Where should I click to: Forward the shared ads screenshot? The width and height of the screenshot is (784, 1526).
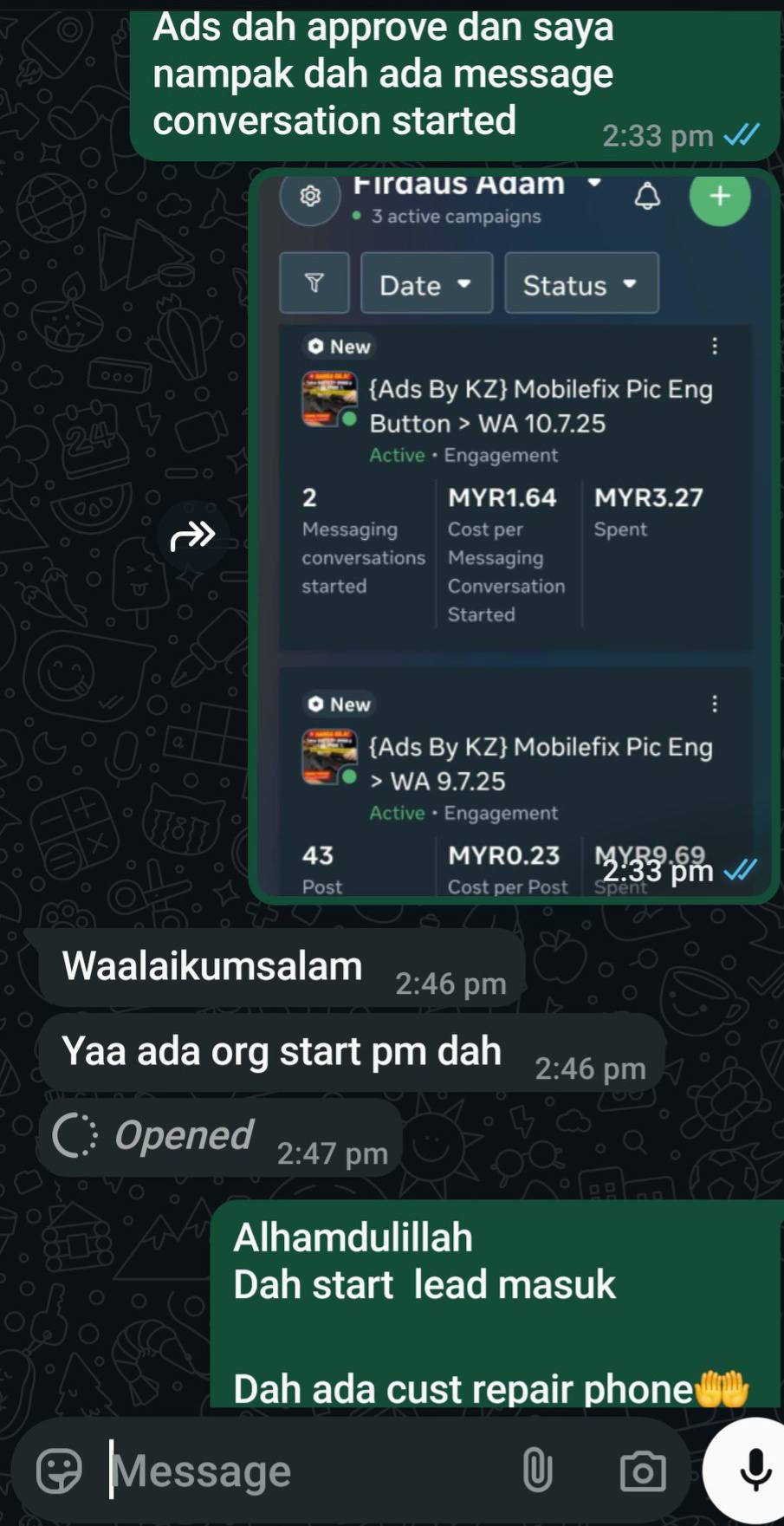point(192,536)
